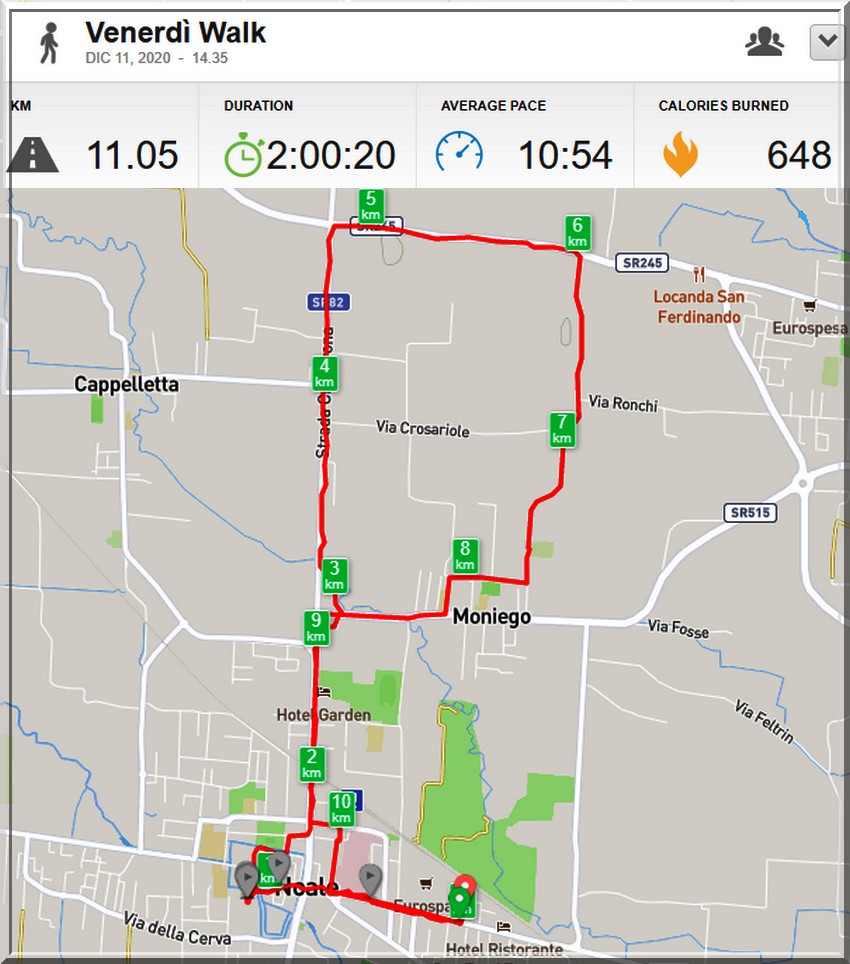Tap the gray pin near Eurospar
The height and width of the screenshot is (964, 850).
[x=371, y=879]
